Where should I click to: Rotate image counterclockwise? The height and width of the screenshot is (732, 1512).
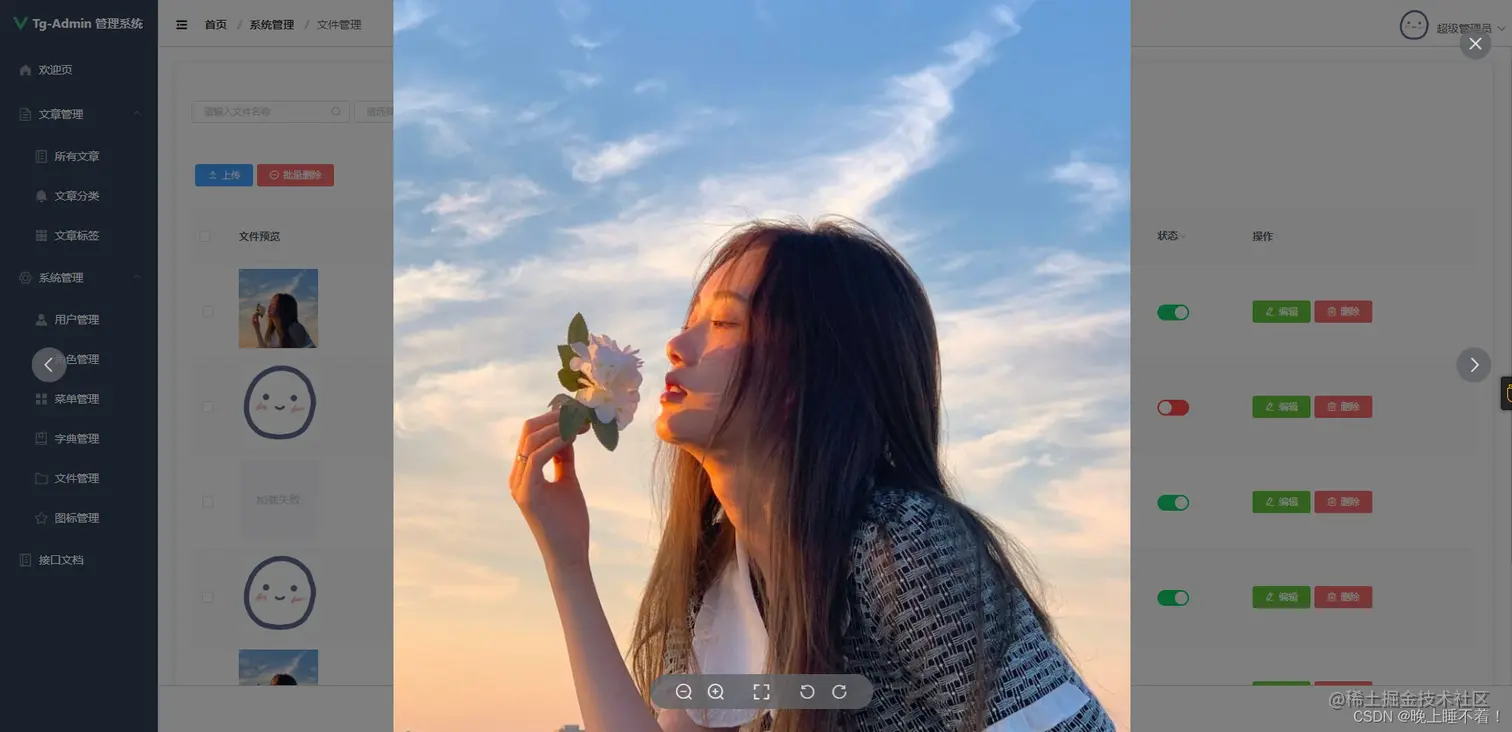[807, 692]
